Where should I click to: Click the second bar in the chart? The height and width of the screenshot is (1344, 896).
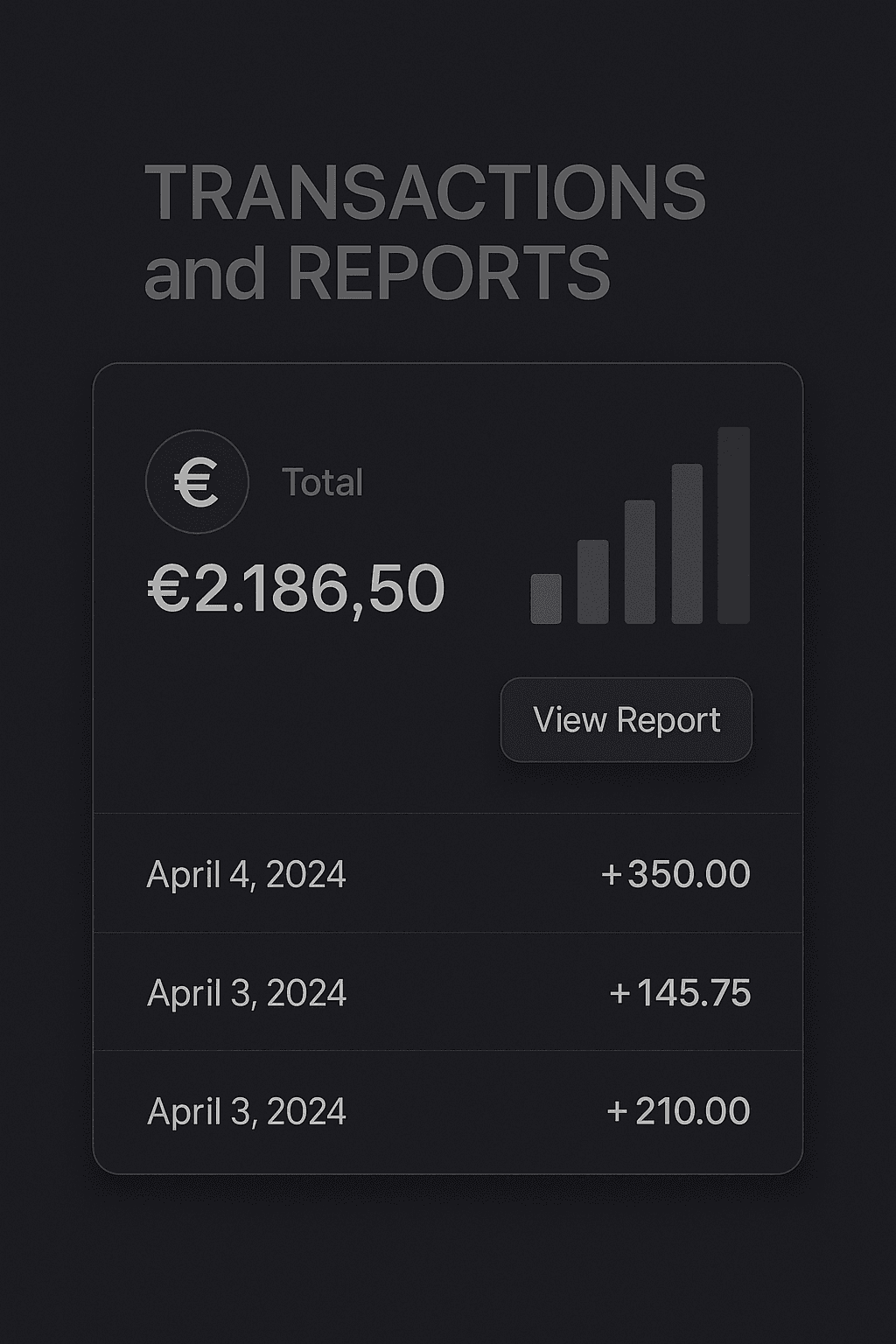click(x=591, y=582)
